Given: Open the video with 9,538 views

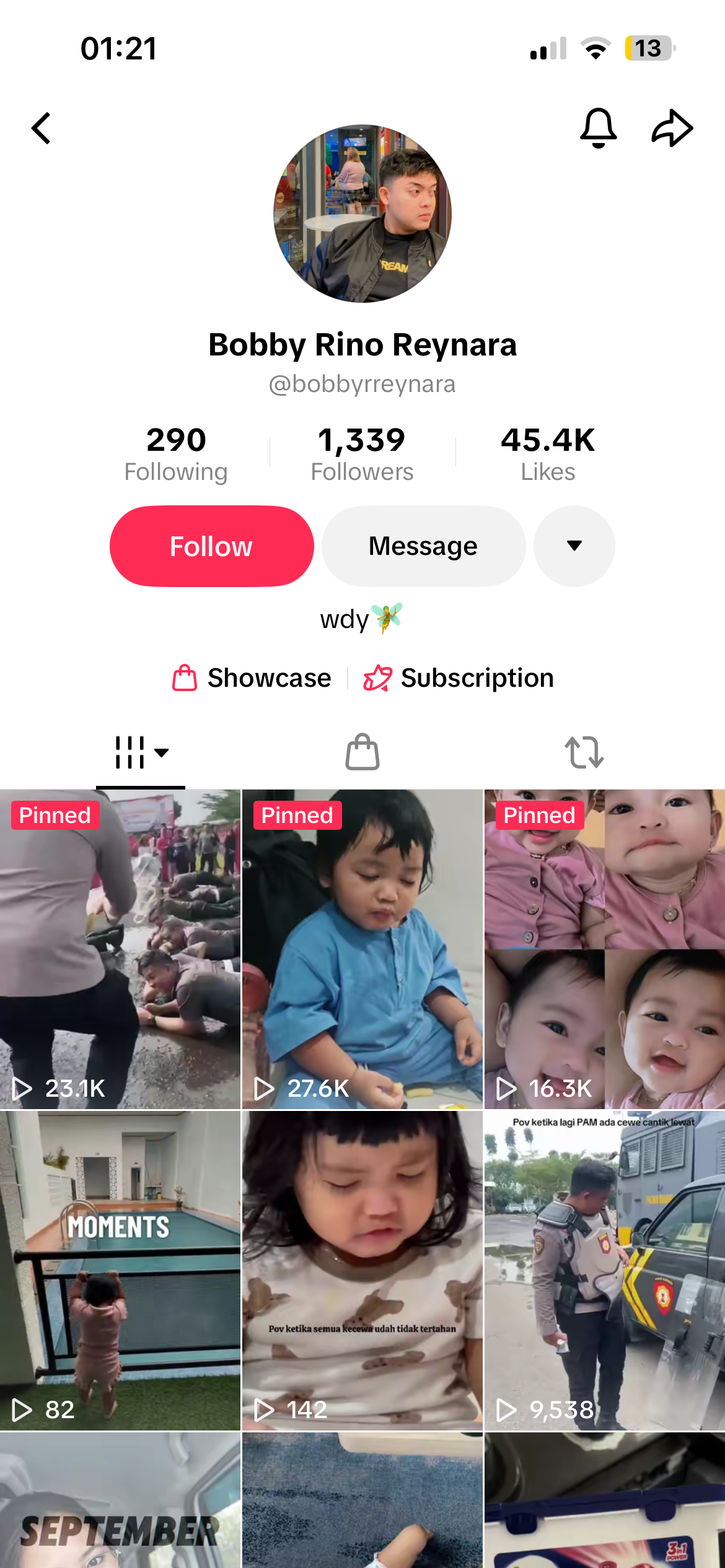Looking at the screenshot, I should pos(605,1271).
